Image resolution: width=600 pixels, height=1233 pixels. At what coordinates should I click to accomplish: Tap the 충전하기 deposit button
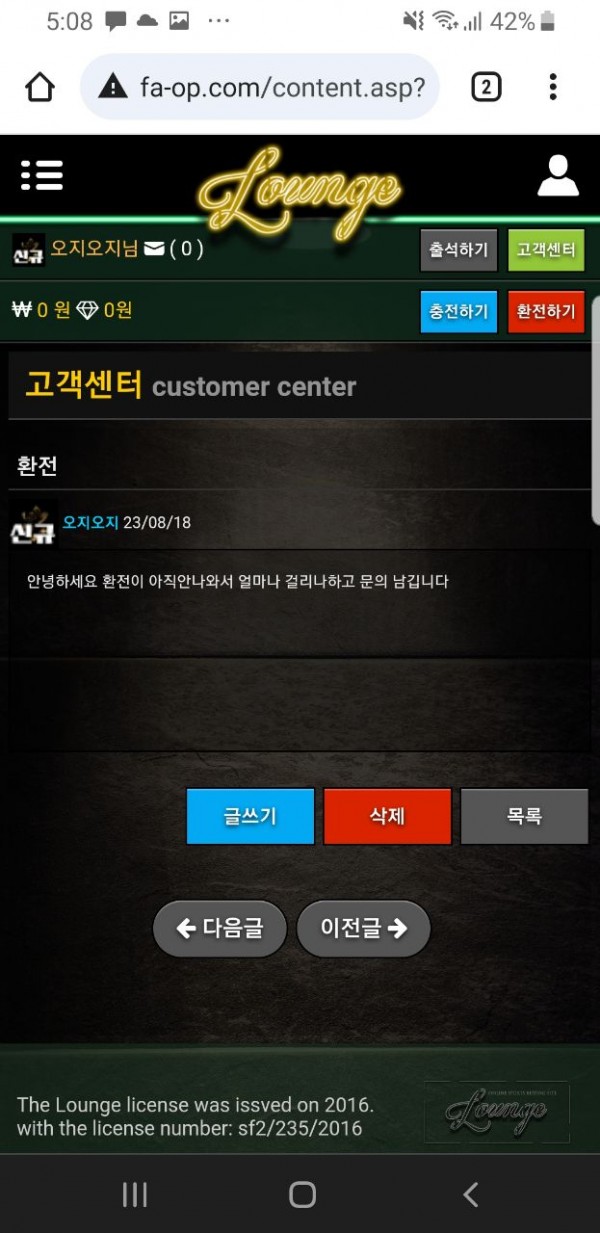[x=458, y=311]
